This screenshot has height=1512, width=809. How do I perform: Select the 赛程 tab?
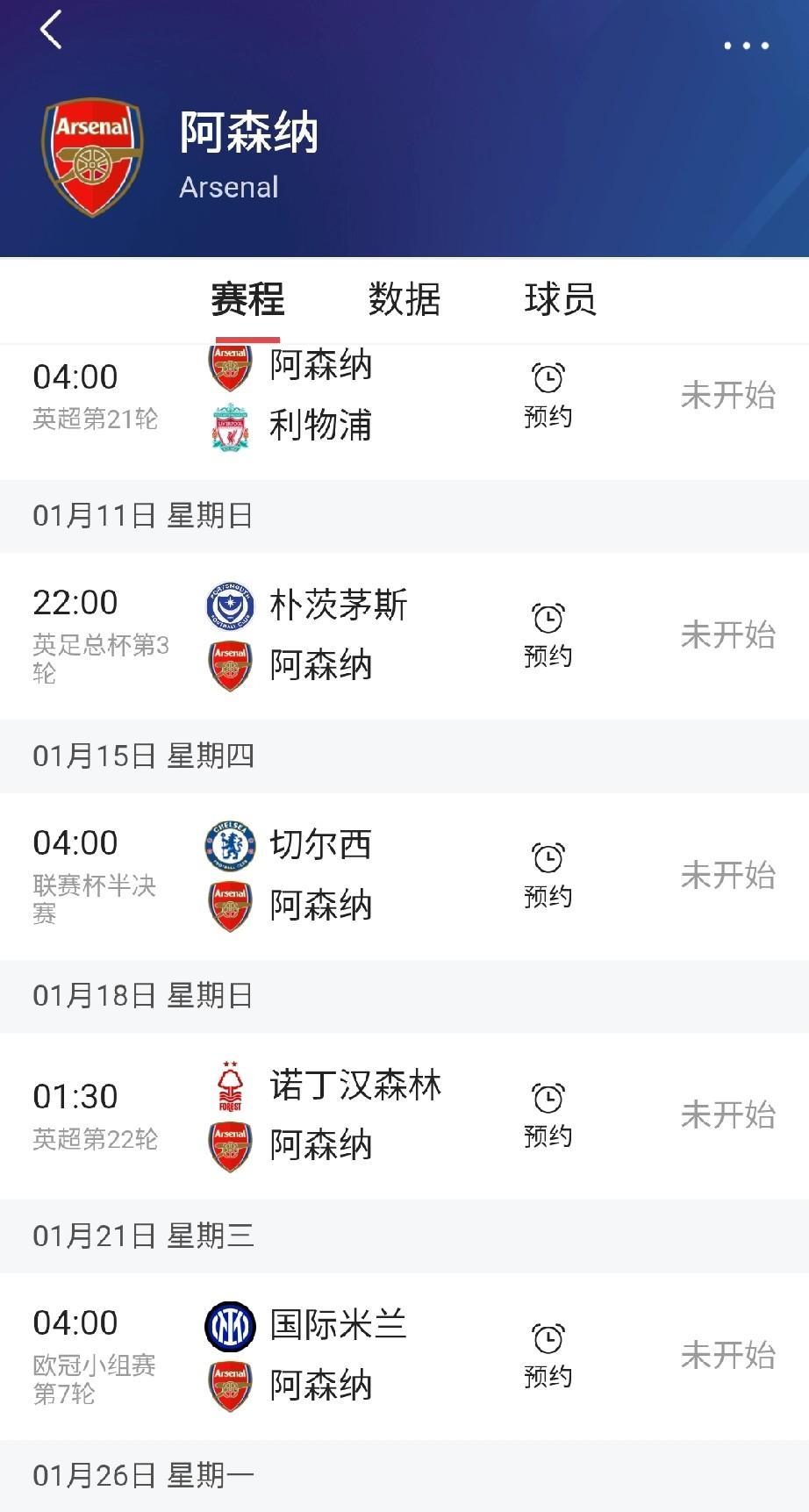point(247,299)
